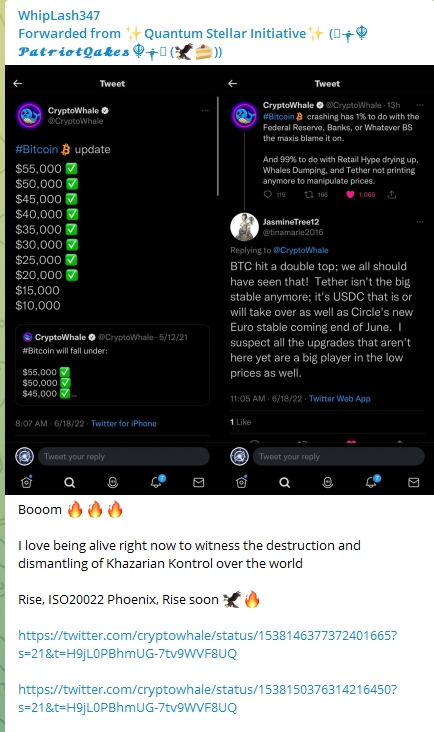
Task: Open the attached tweet screenshots image
Action: pos(219,280)
